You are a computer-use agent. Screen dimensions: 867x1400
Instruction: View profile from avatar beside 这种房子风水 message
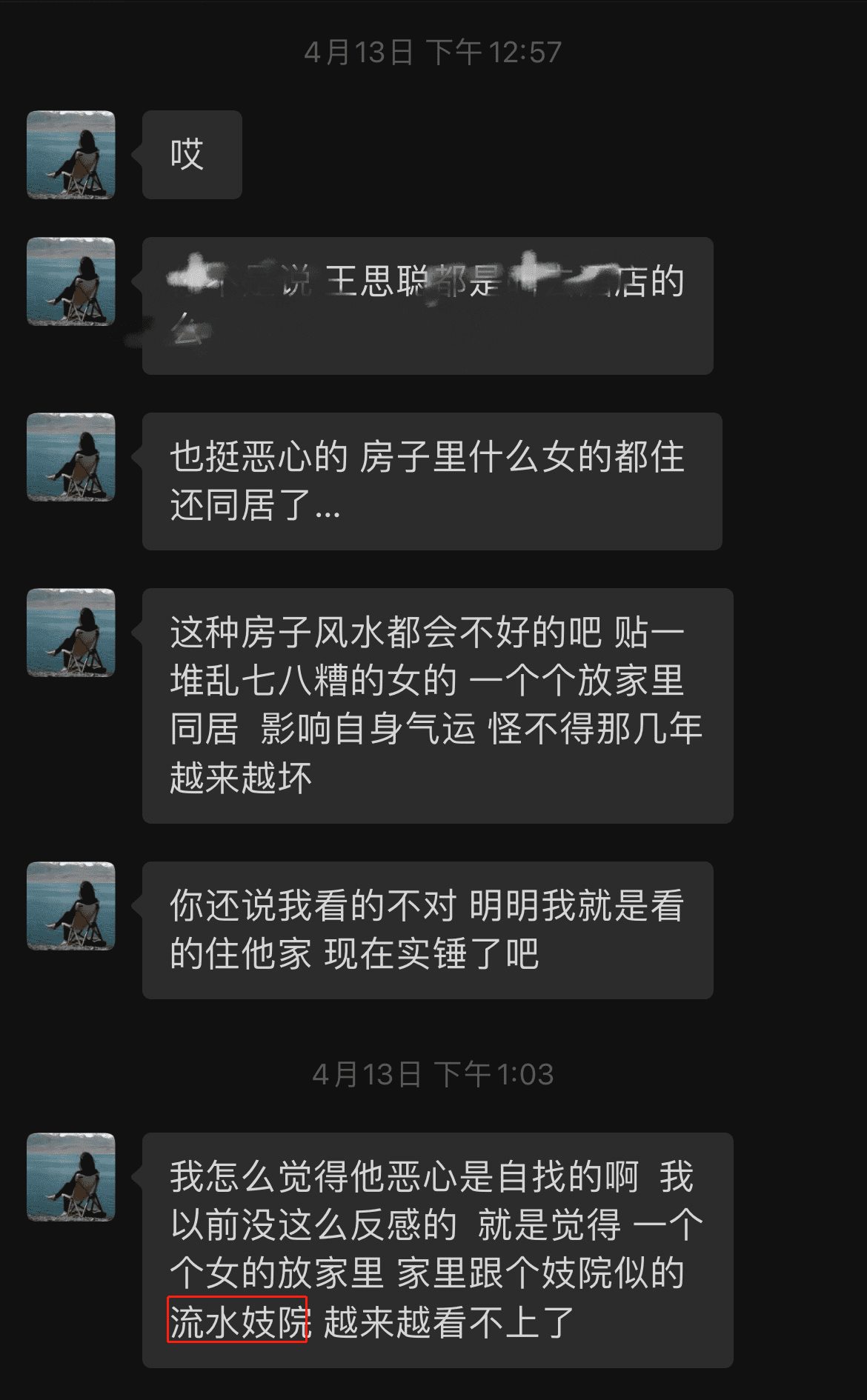point(71,633)
